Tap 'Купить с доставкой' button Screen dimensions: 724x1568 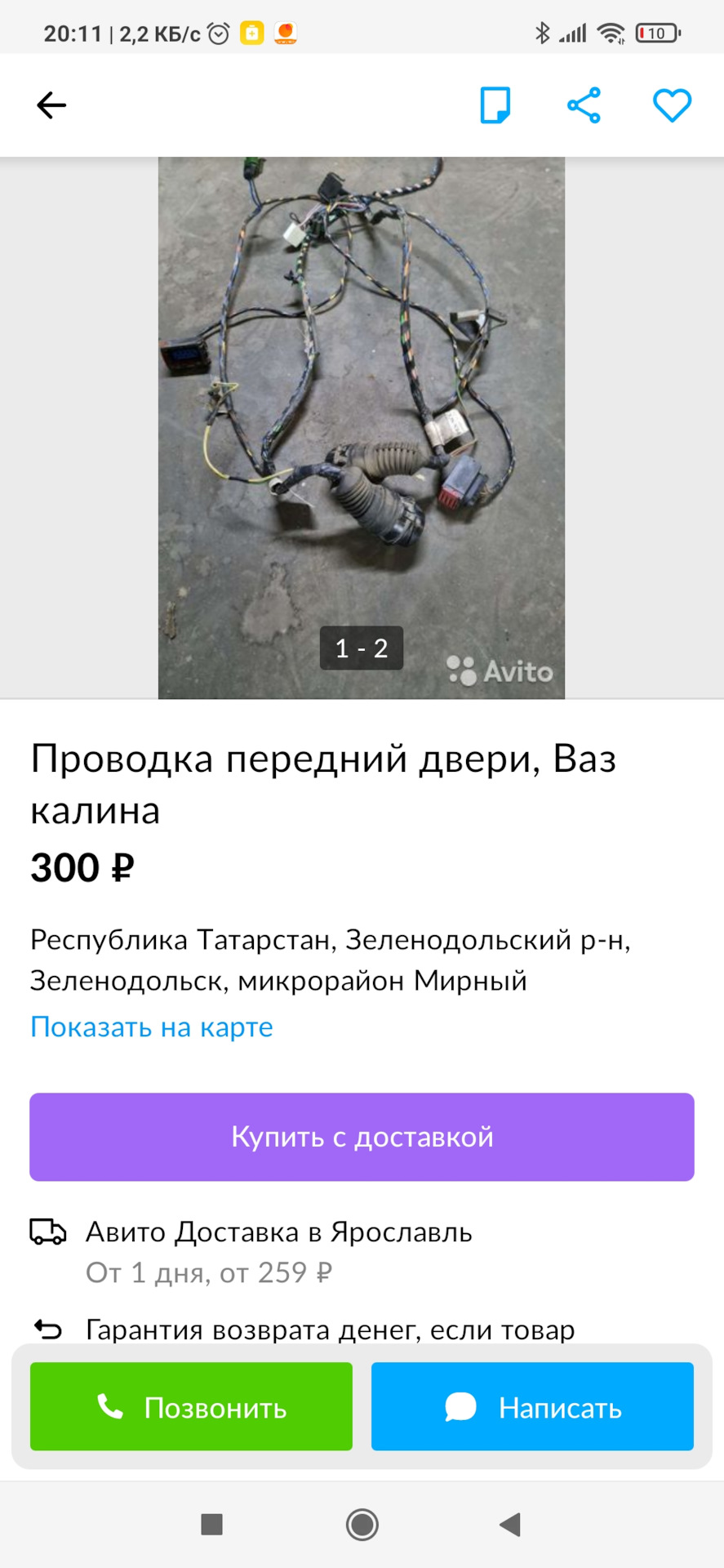click(x=362, y=1137)
